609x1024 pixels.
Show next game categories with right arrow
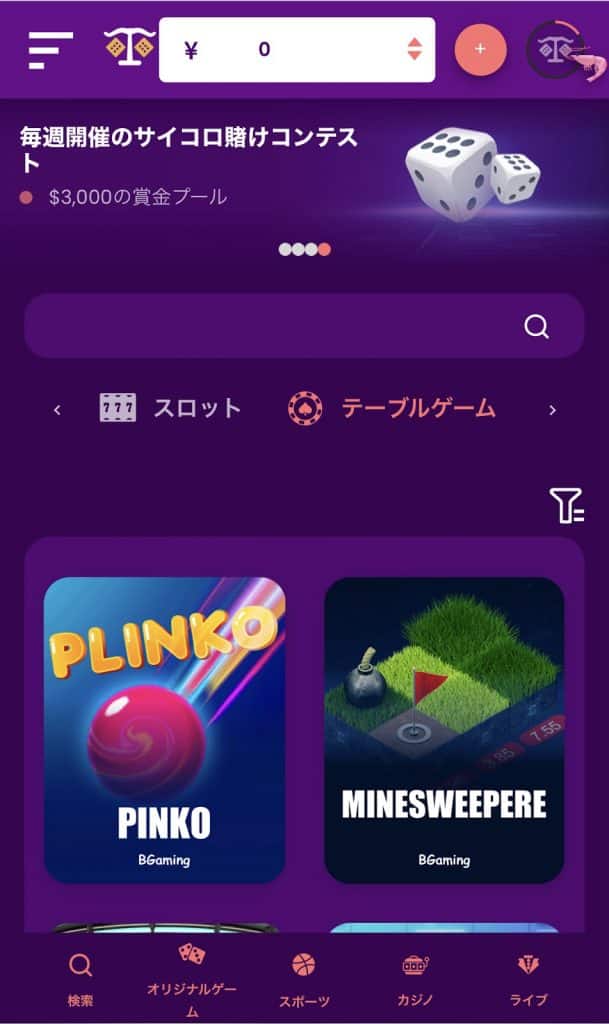tap(552, 409)
